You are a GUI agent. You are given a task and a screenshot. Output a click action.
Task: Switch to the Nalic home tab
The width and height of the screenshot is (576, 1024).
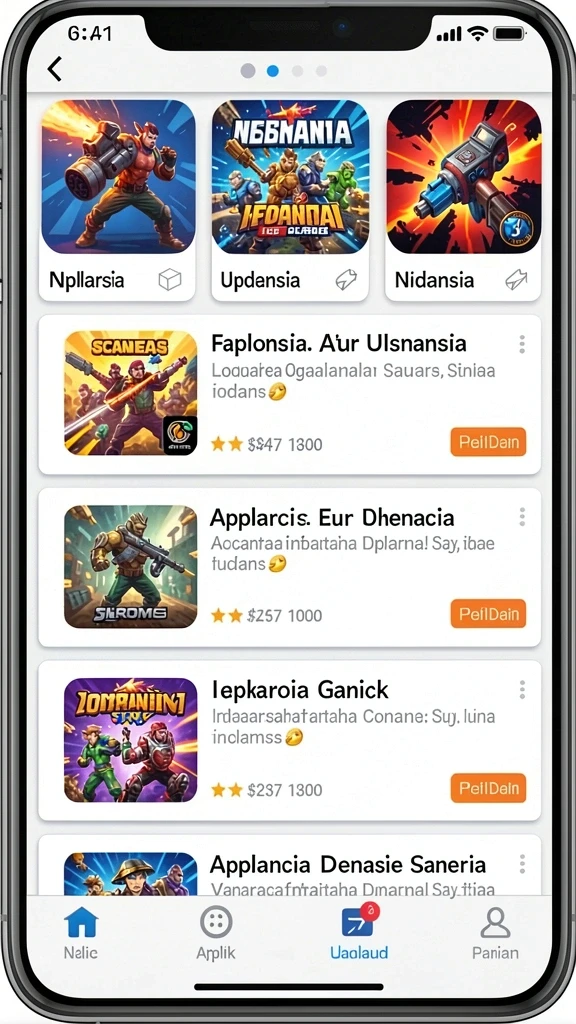point(81,933)
